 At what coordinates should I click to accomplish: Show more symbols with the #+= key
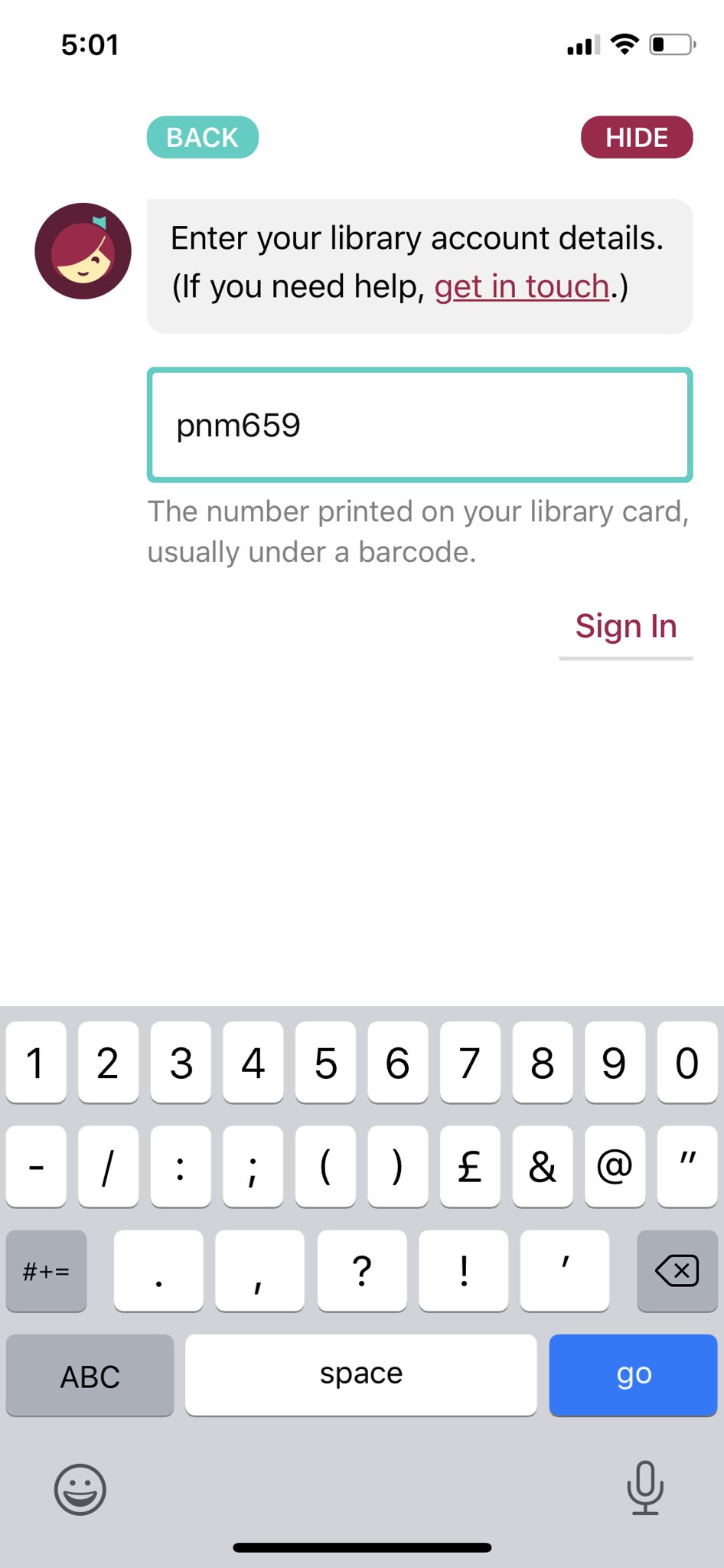click(47, 1272)
